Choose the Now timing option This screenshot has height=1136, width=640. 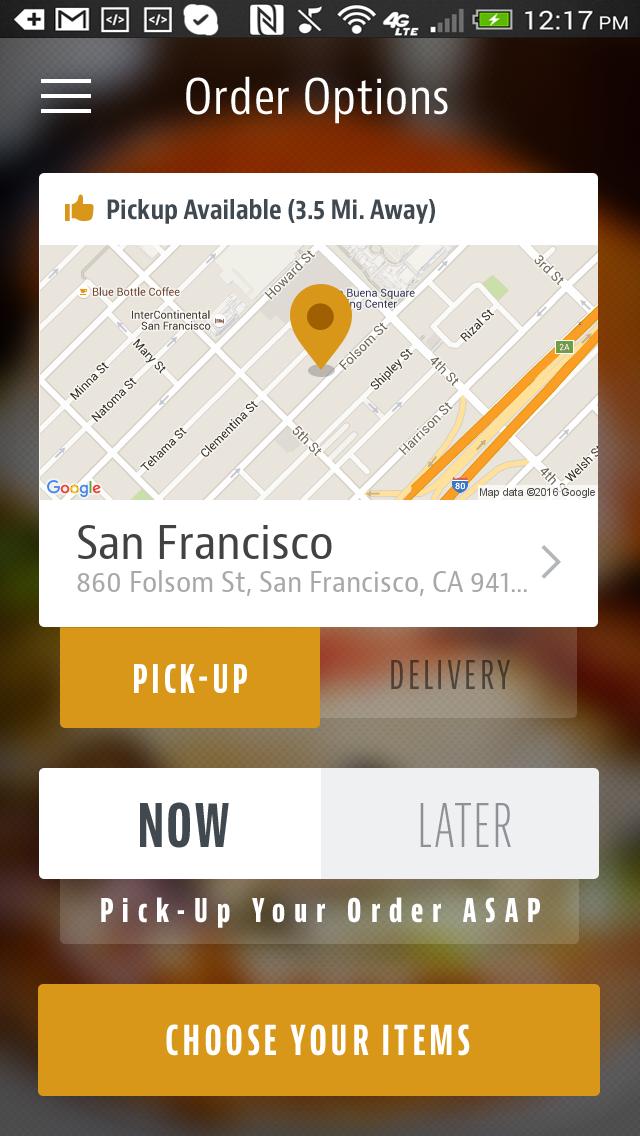click(x=182, y=824)
